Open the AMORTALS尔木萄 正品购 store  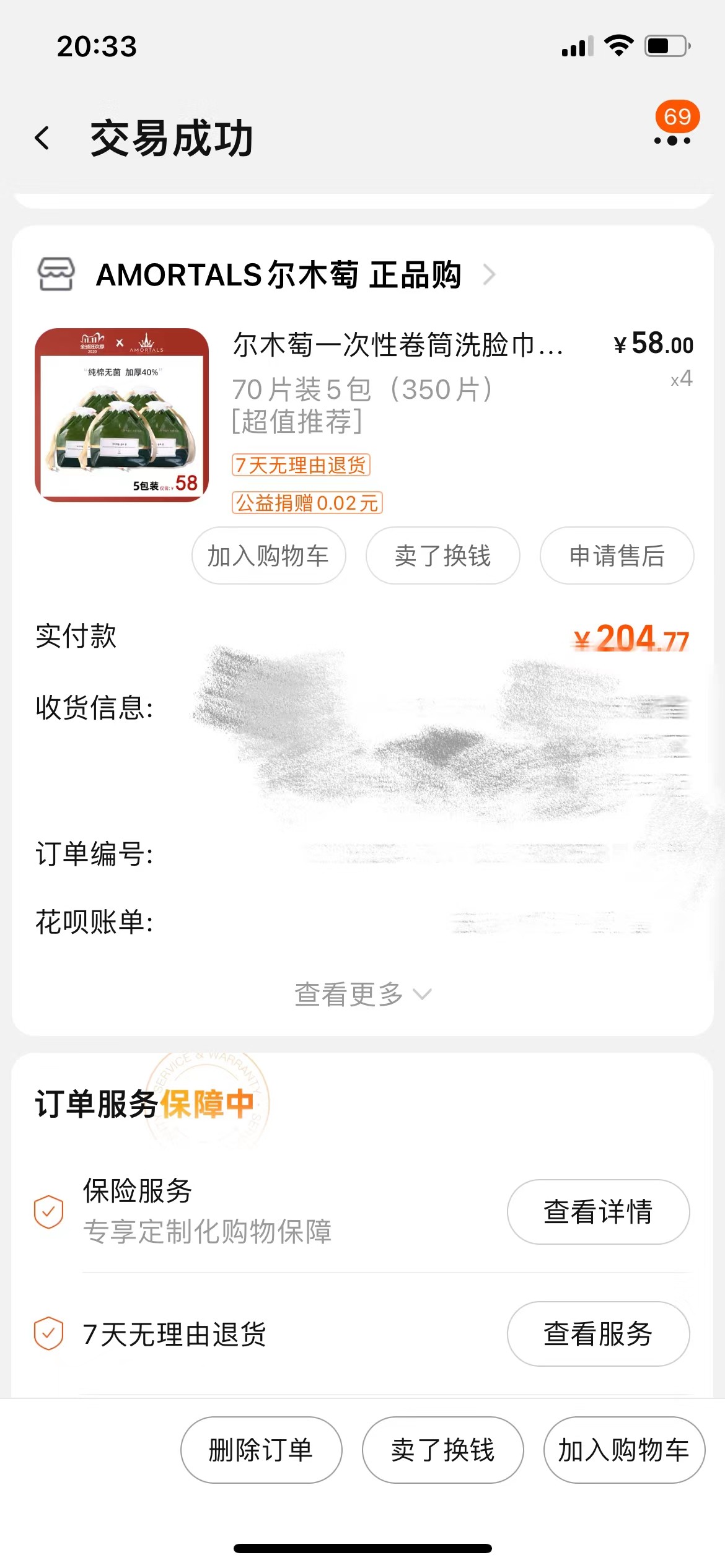(x=279, y=275)
